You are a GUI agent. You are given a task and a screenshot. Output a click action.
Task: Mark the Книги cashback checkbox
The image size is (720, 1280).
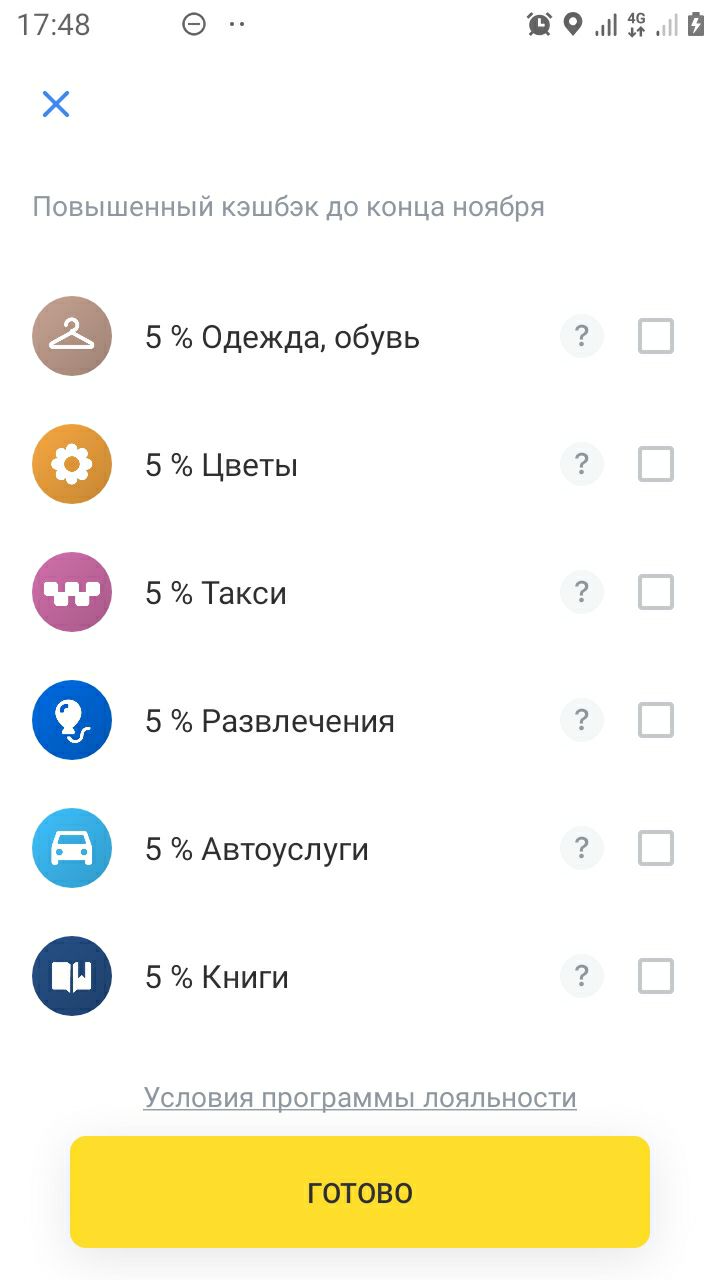[x=656, y=976]
